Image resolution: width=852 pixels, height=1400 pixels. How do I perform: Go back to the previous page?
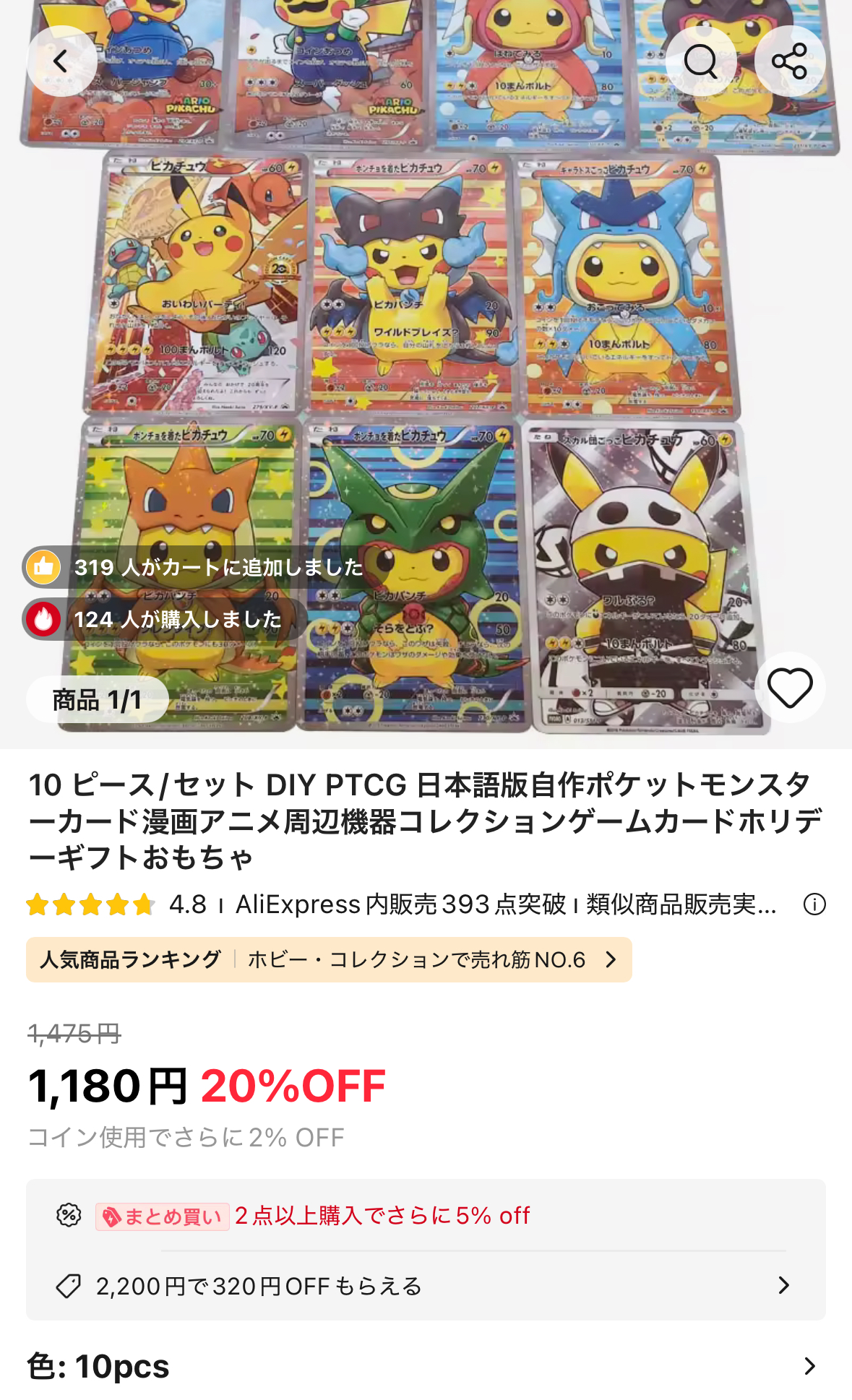(x=61, y=61)
